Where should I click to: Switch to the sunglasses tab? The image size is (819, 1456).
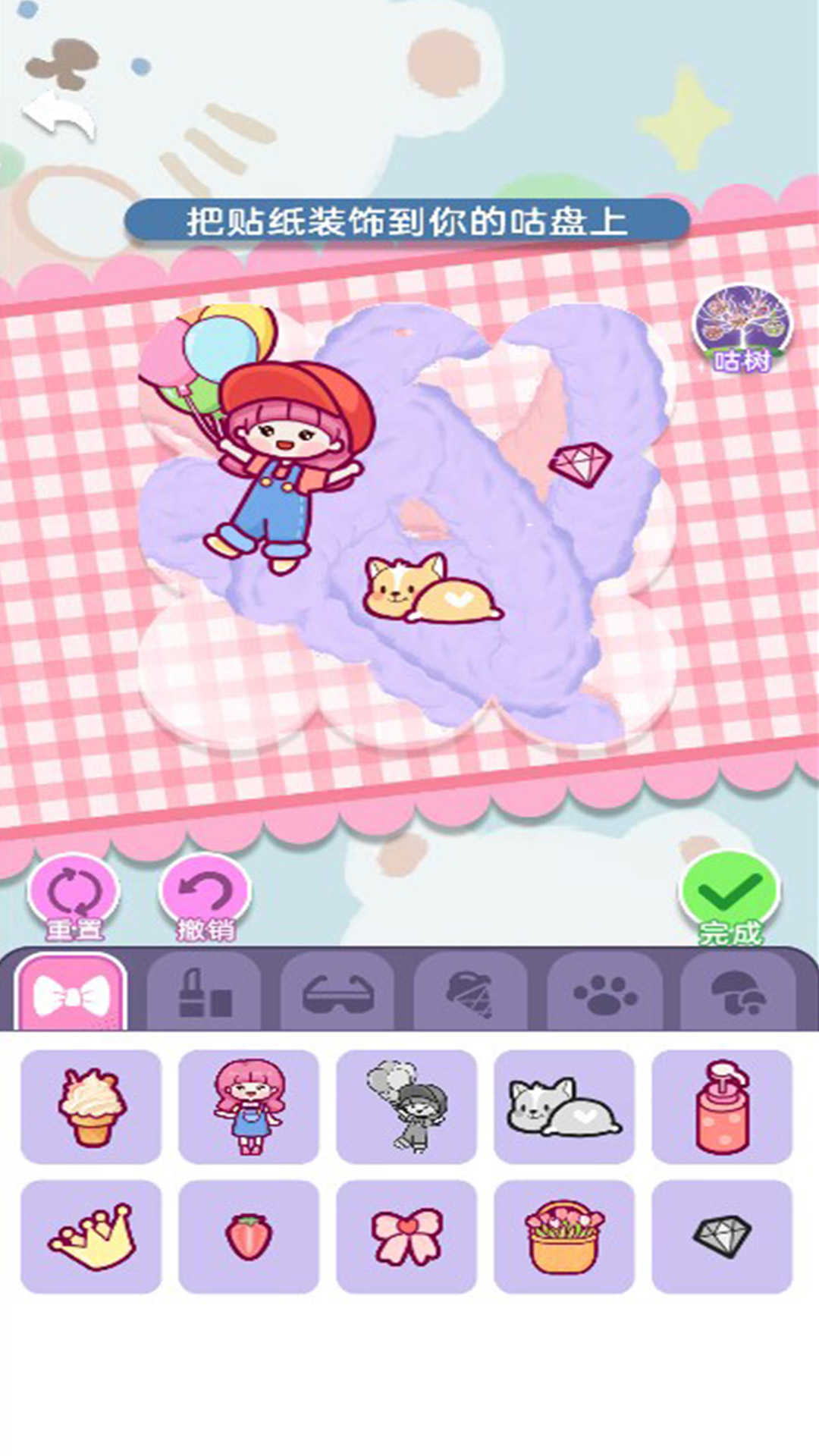pyautogui.click(x=337, y=994)
